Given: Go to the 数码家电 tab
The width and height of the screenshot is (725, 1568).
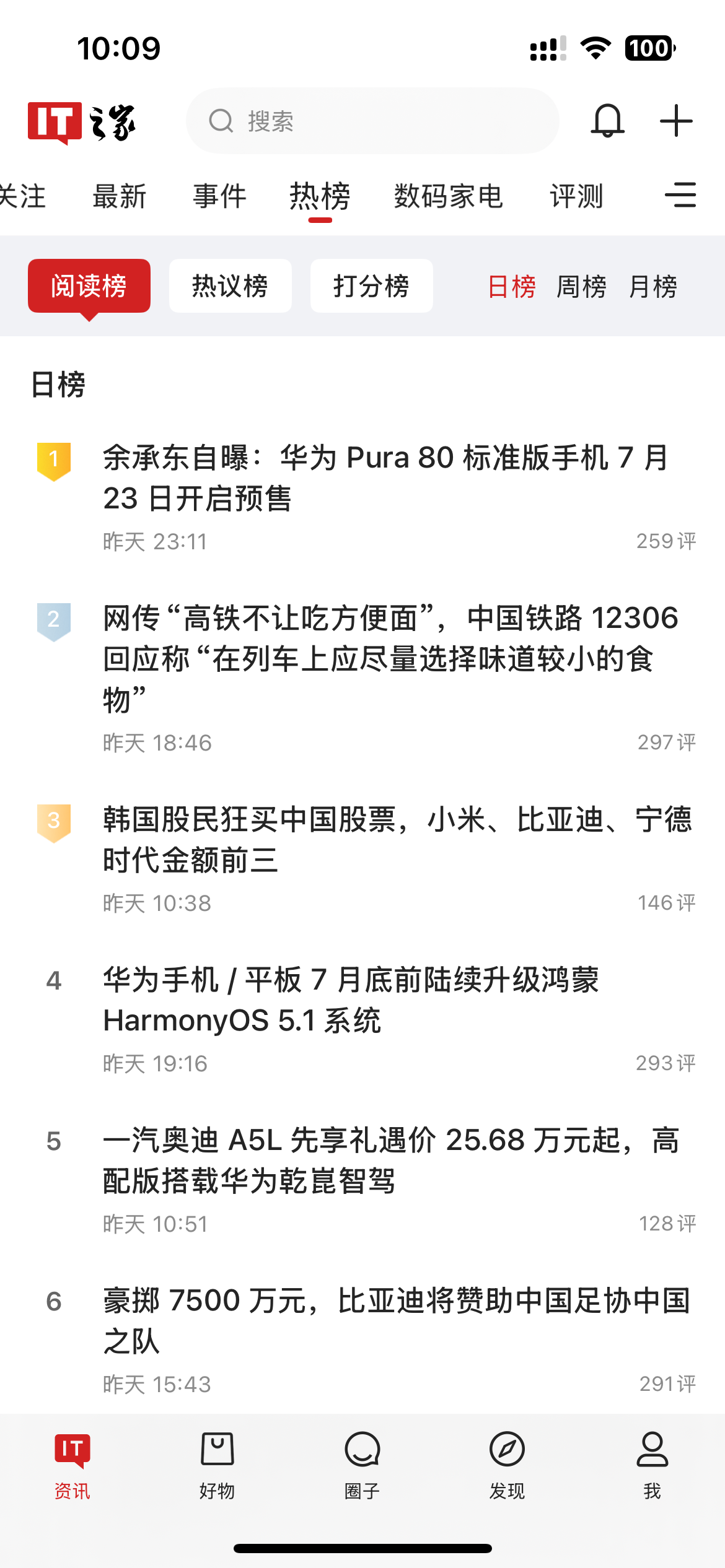Looking at the screenshot, I should pos(448,197).
